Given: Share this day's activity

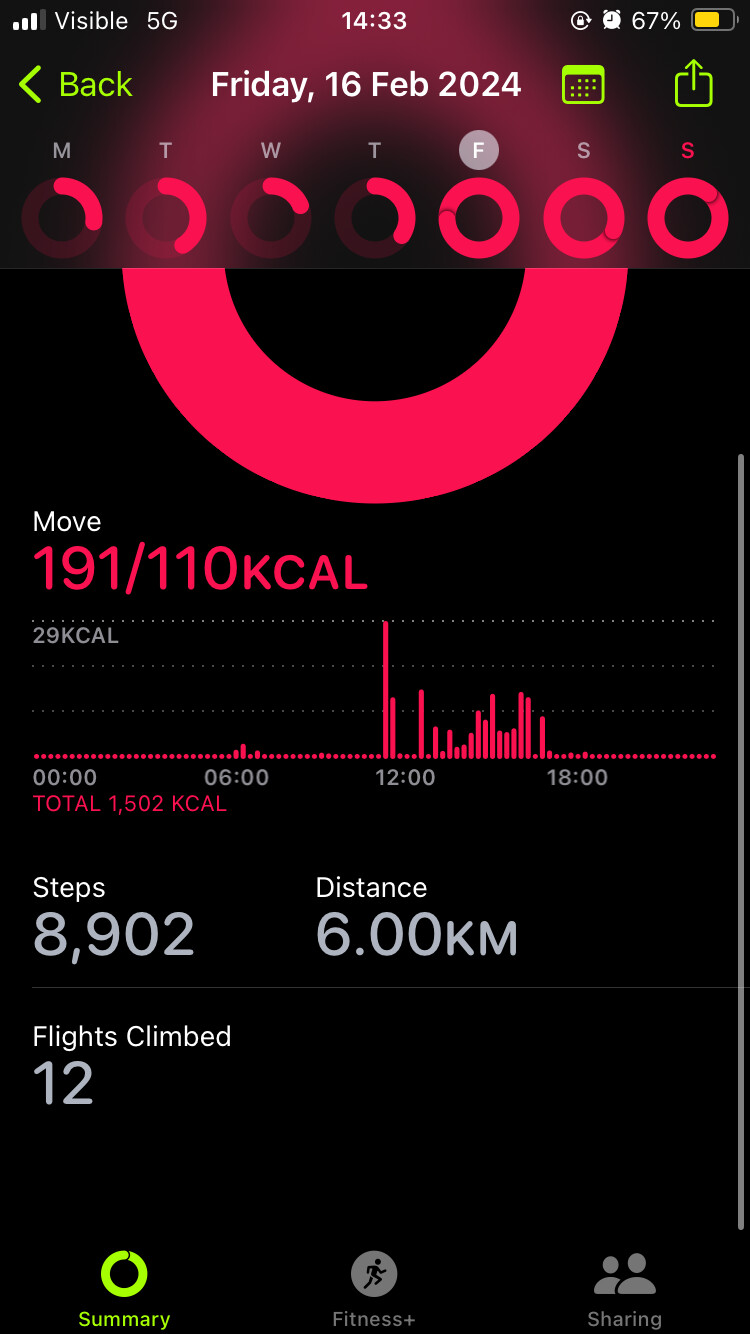Looking at the screenshot, I should click(693, 83).
